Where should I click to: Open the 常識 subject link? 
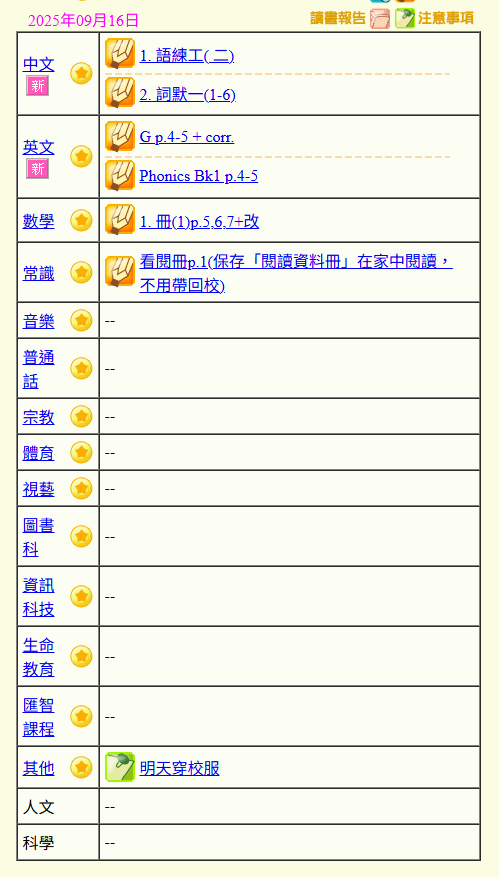tap(39, 274)
